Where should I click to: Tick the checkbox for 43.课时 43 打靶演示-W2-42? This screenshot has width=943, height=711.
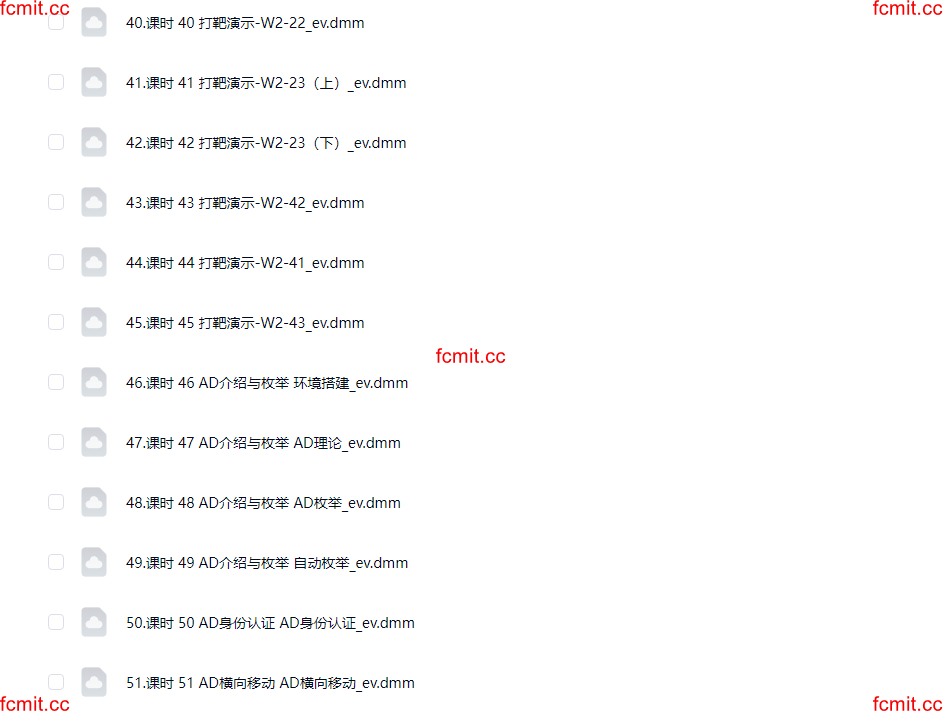click(56, 202)
